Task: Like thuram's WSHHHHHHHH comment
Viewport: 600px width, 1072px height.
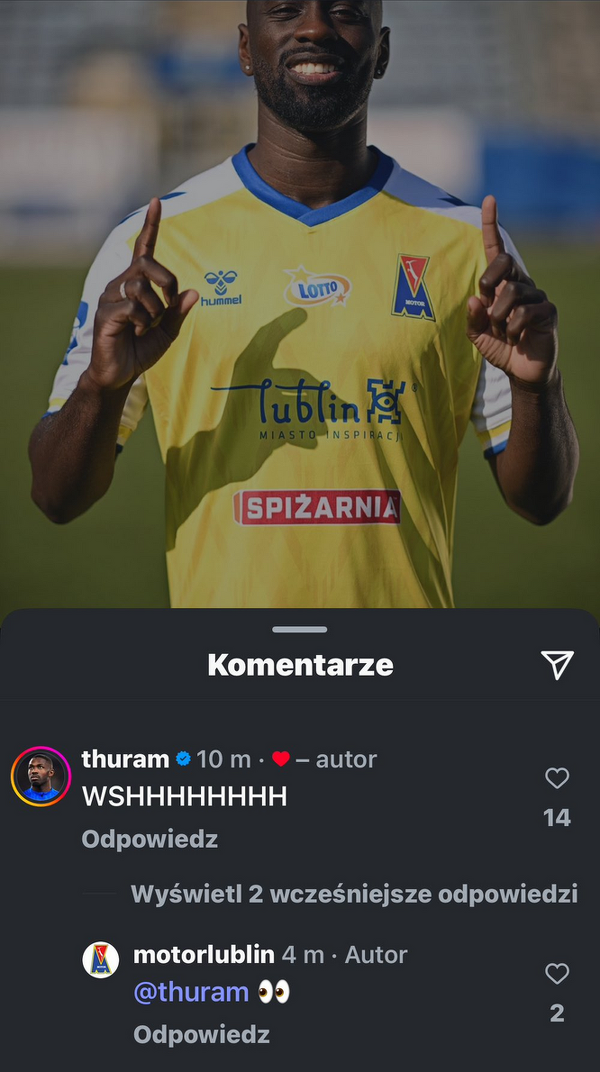Action: pos(557,778)
